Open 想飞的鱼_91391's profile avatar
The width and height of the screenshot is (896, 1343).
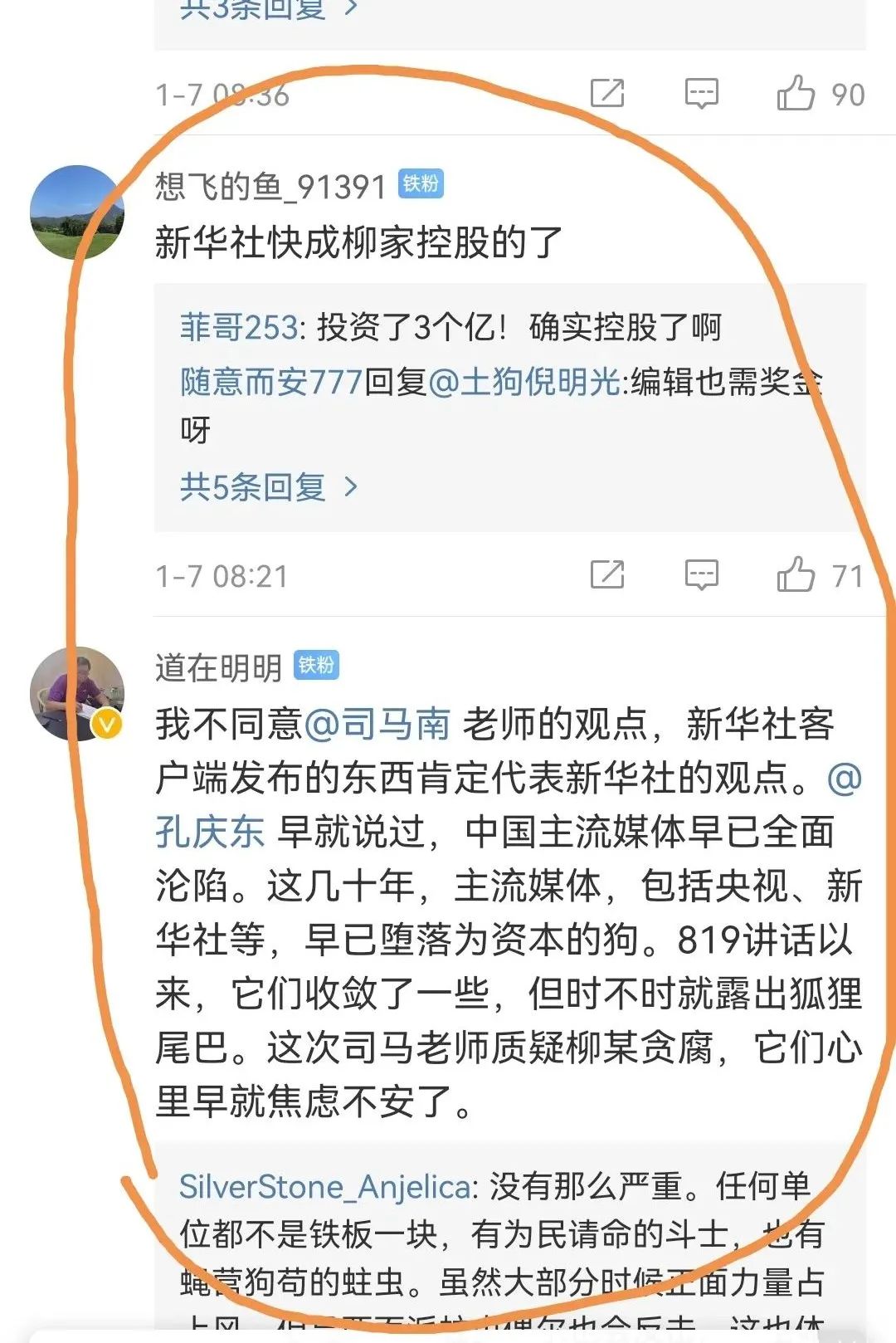pos(76,212)
